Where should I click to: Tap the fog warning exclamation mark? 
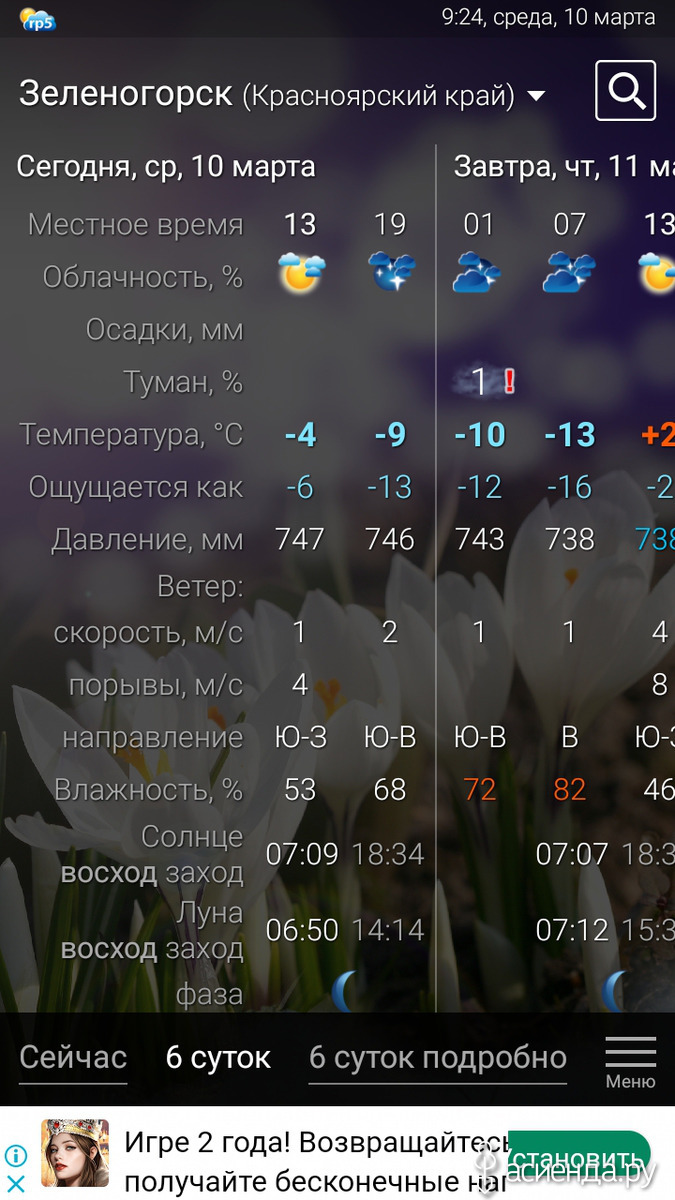pos(510,381)
